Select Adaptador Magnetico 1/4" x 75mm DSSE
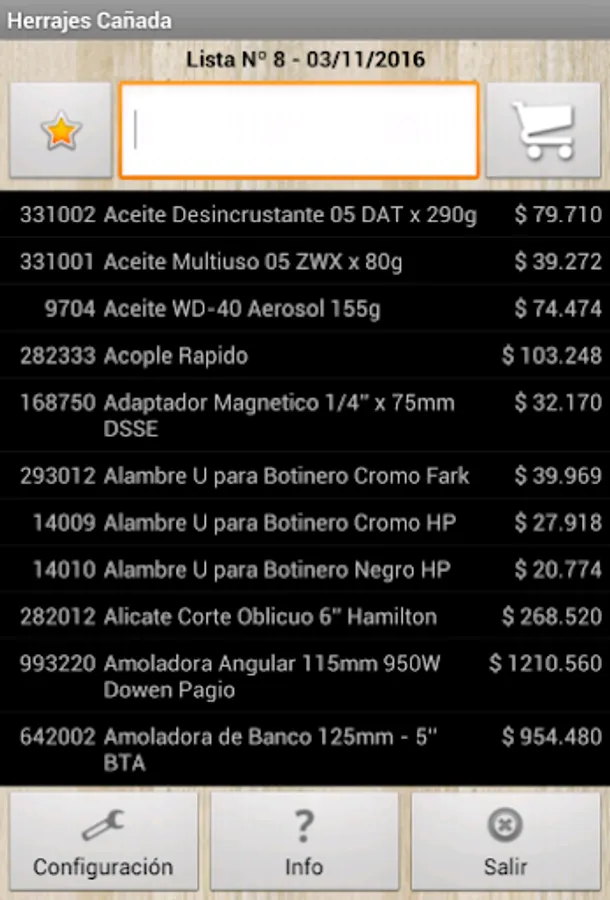The image size is (610, 900). [305, 416]
